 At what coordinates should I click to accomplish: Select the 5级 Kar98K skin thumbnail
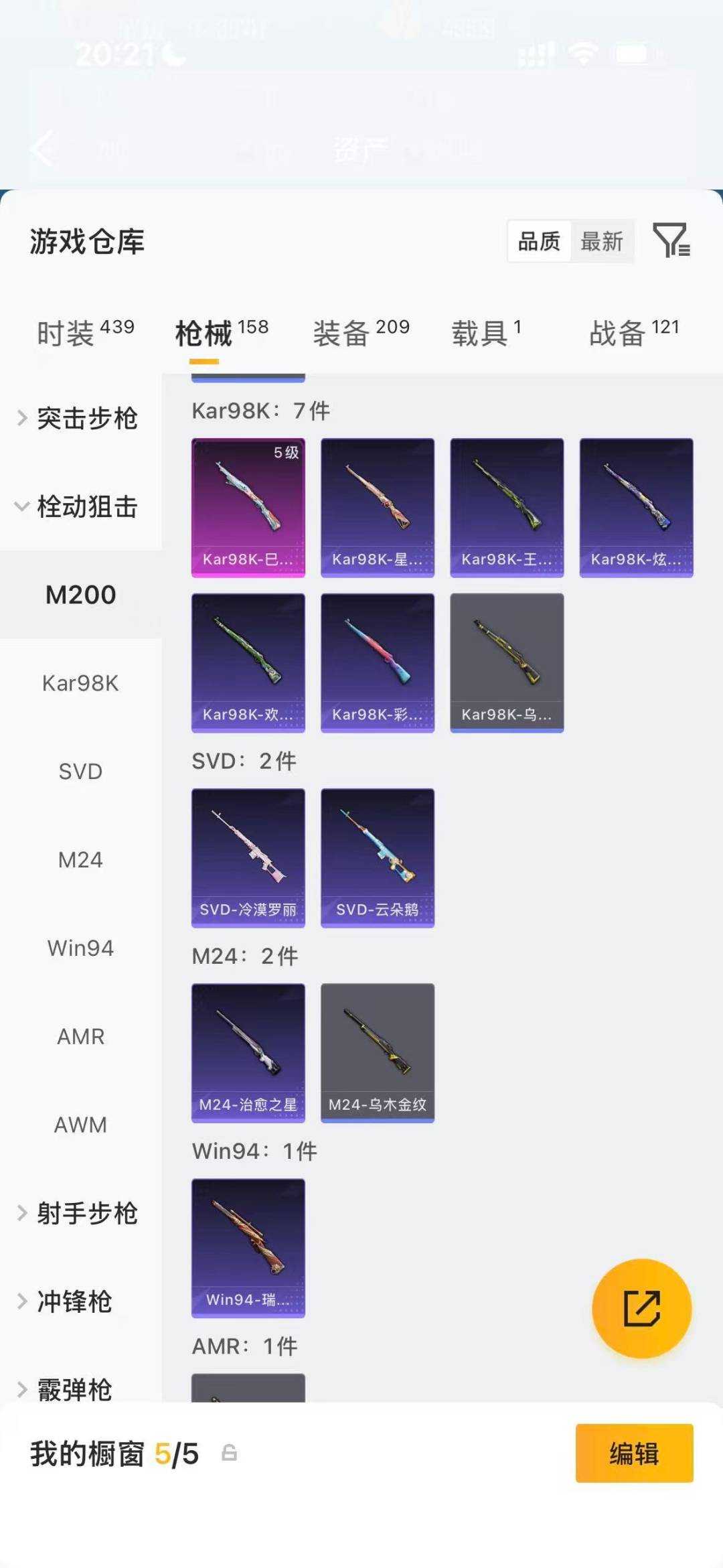point(248,507)
